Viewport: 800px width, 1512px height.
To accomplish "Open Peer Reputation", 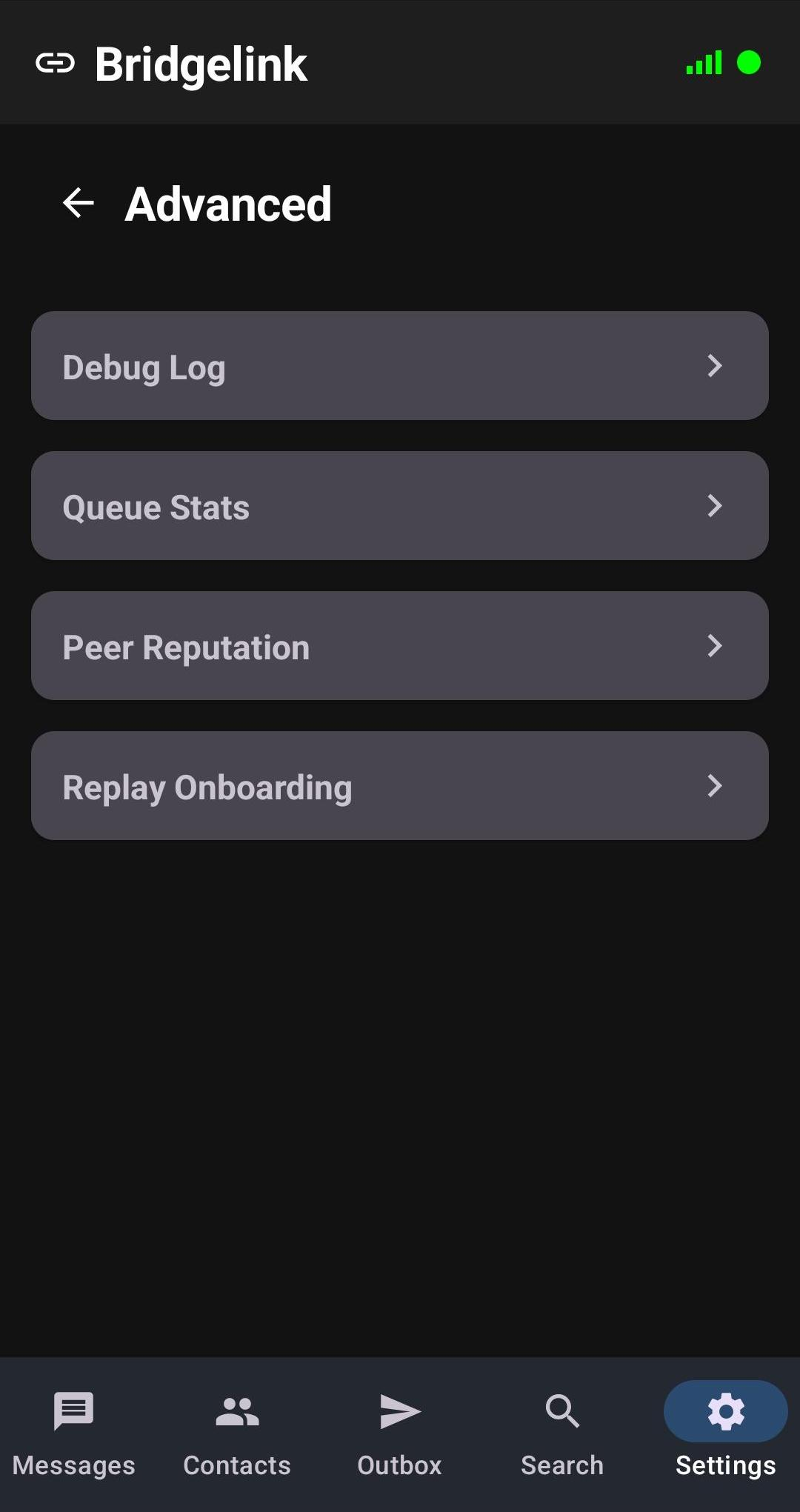I will coord(400,646).
